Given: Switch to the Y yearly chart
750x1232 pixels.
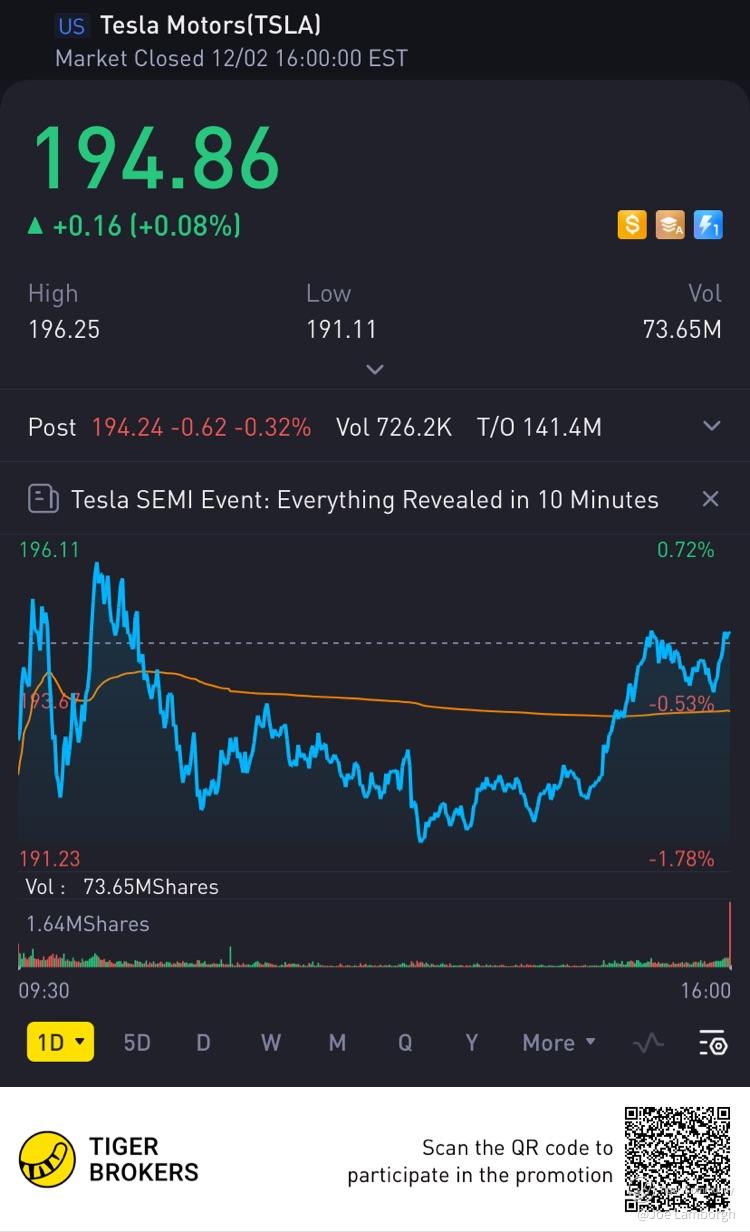Looking at the screenshot, I should pyautogui.click(x=471, y=1042).
